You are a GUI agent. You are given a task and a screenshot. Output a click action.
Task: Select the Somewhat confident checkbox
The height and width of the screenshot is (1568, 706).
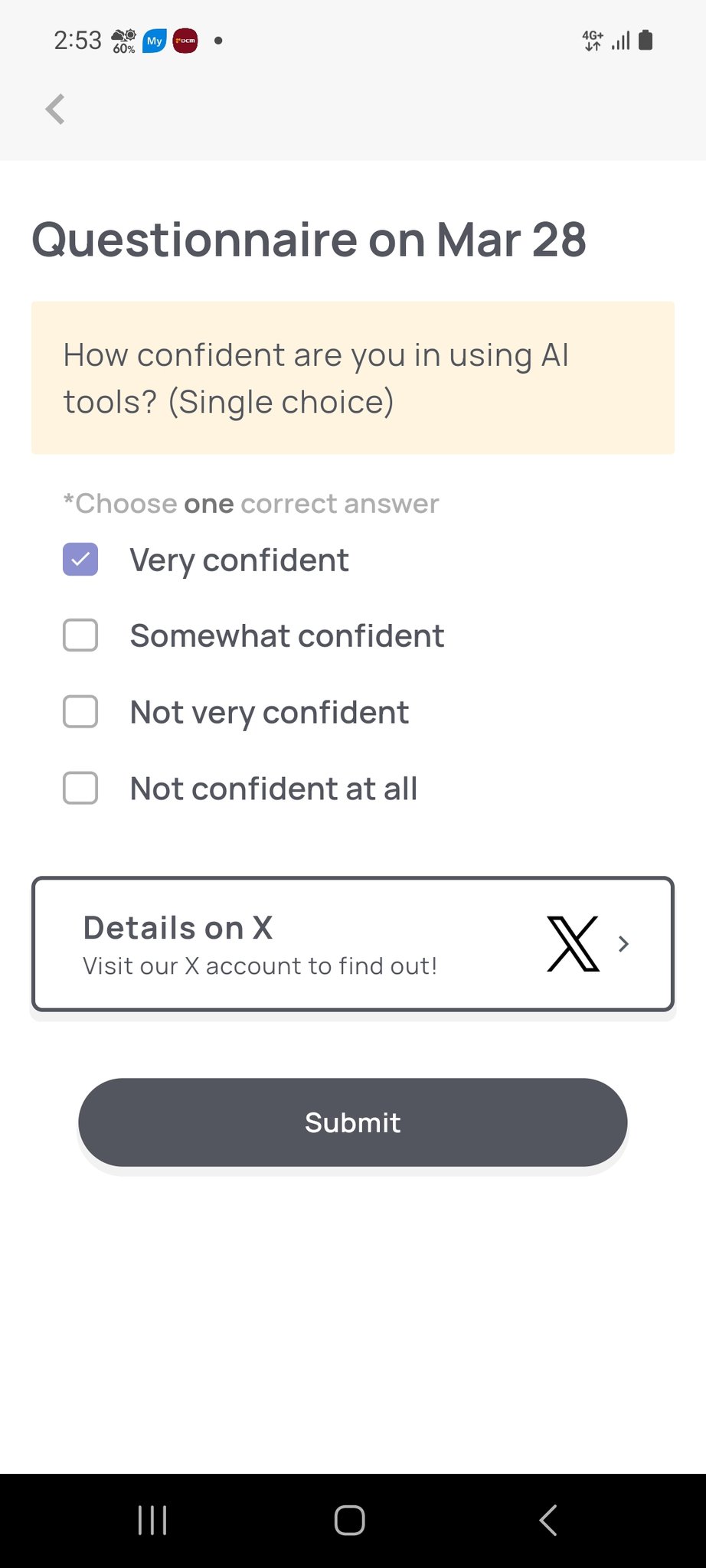click(80, 635)
